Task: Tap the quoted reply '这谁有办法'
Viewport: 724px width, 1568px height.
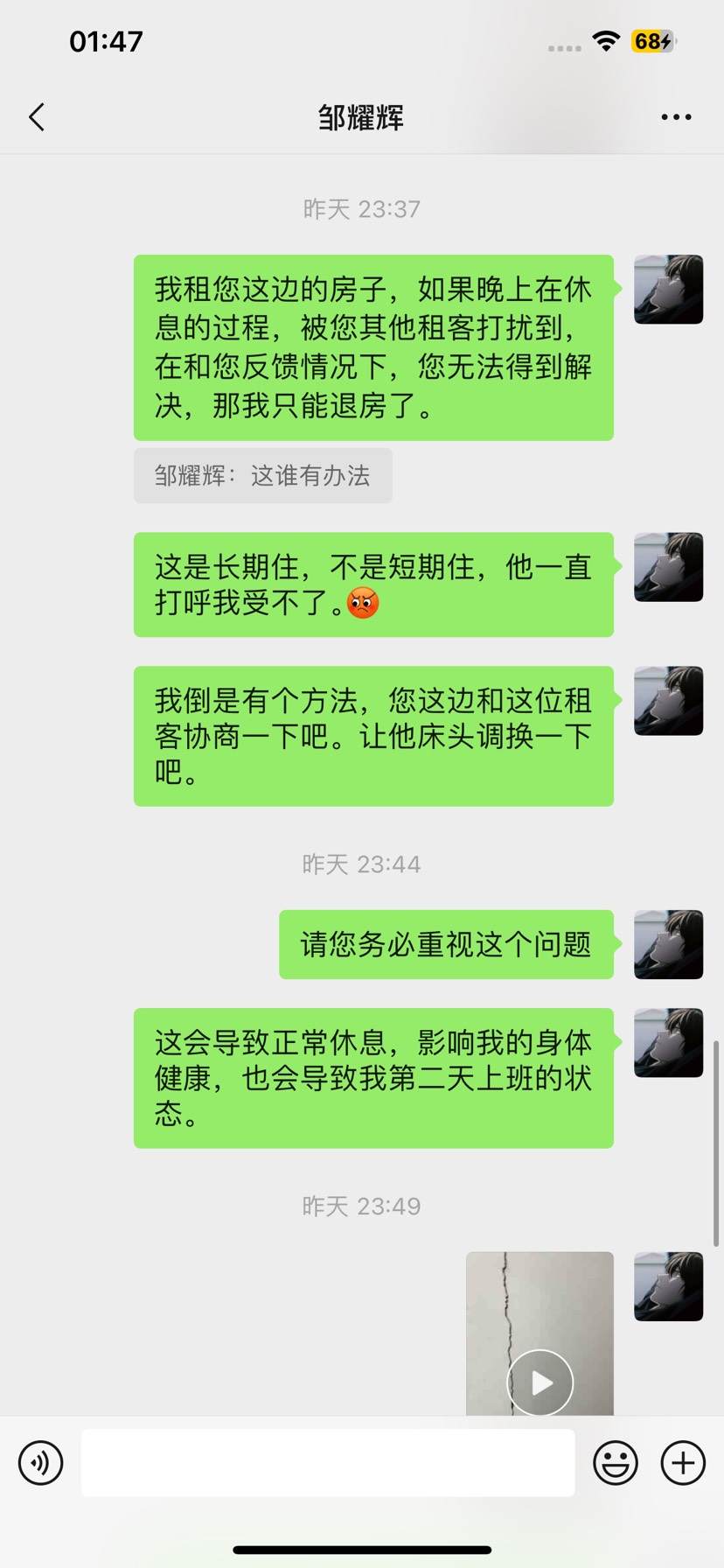Action: click(x=262, y=476)
